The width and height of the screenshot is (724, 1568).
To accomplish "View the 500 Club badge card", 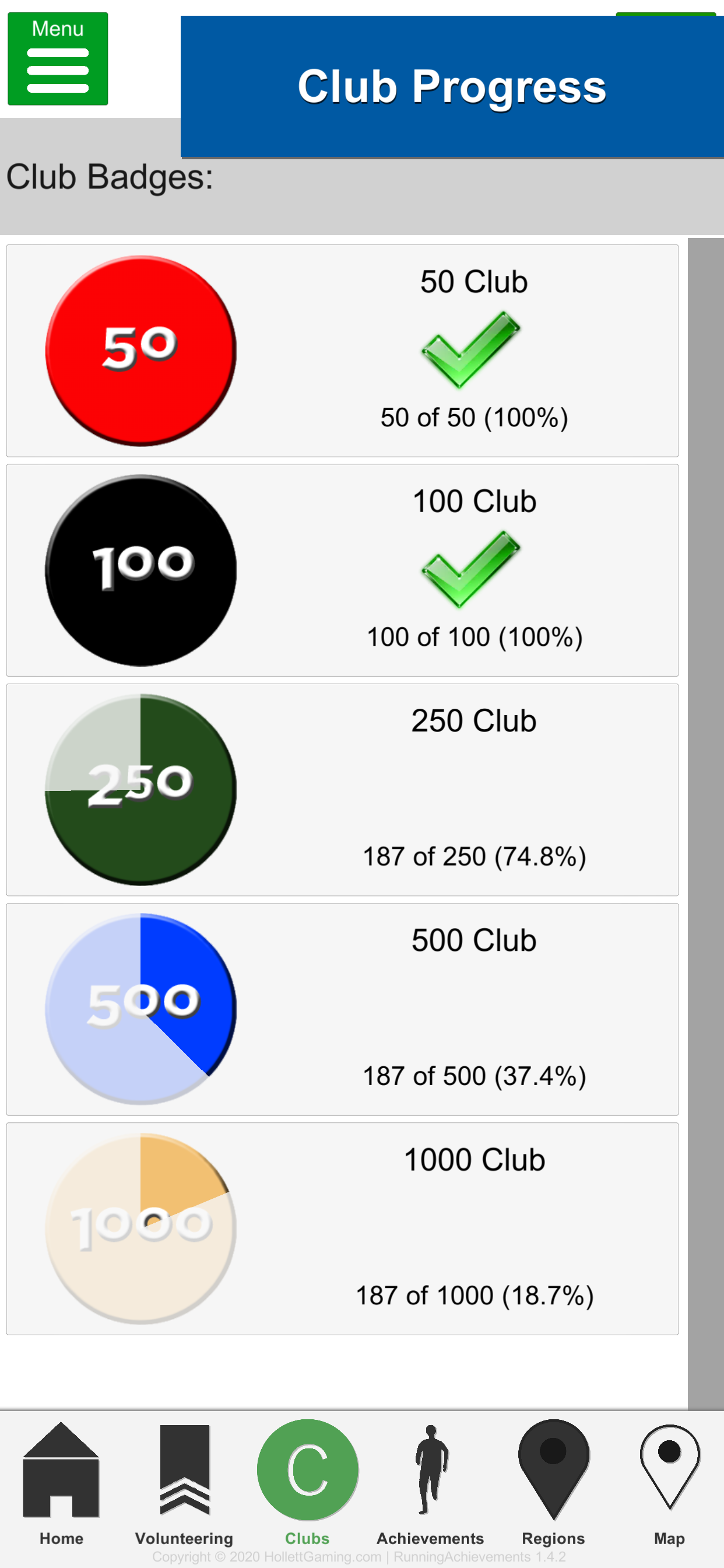I will (343, 1009).
